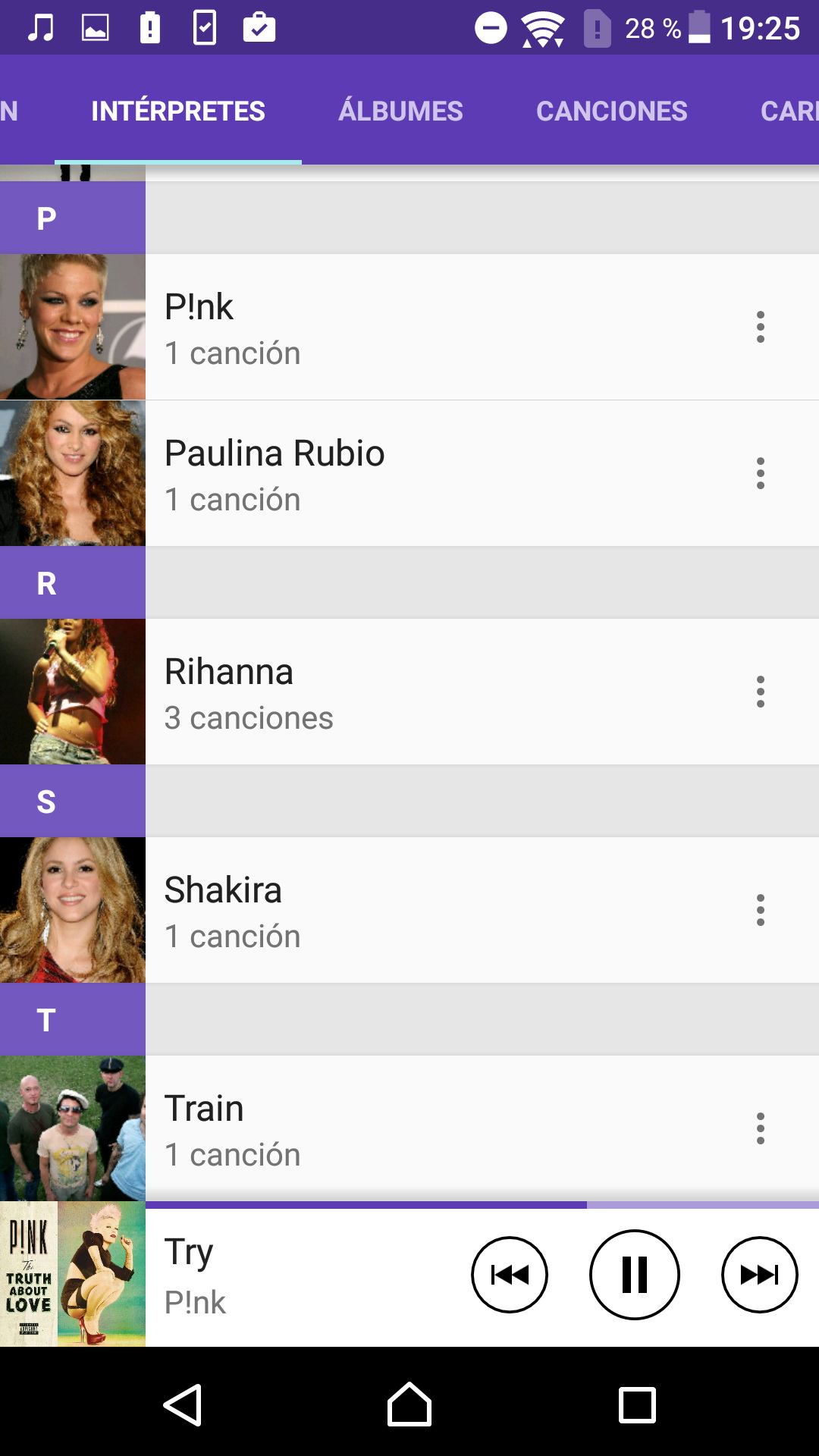Skip to the next track
This screenshot has width=819, height=1456.
tap(759, 1275)
